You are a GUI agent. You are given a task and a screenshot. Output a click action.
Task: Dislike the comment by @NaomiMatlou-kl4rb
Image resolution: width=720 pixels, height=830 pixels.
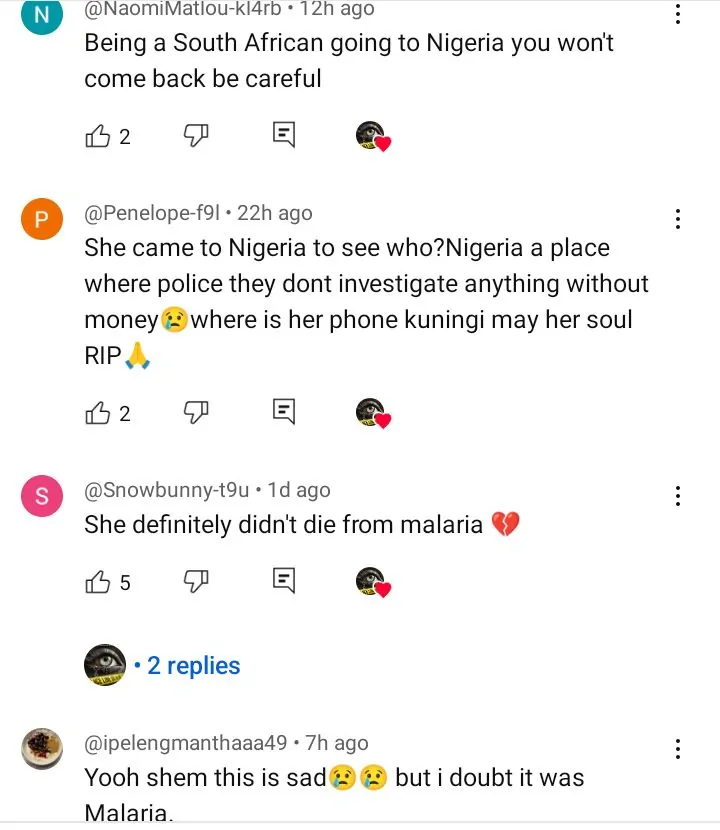point(196,136)
